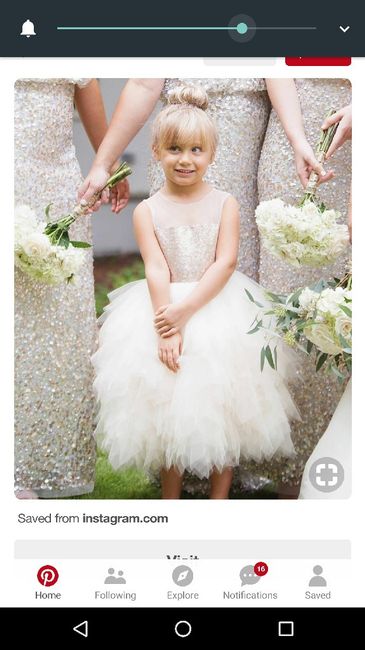Switch to the Saved tab
Screen dimensions: 365x650
tap(318, 582)
